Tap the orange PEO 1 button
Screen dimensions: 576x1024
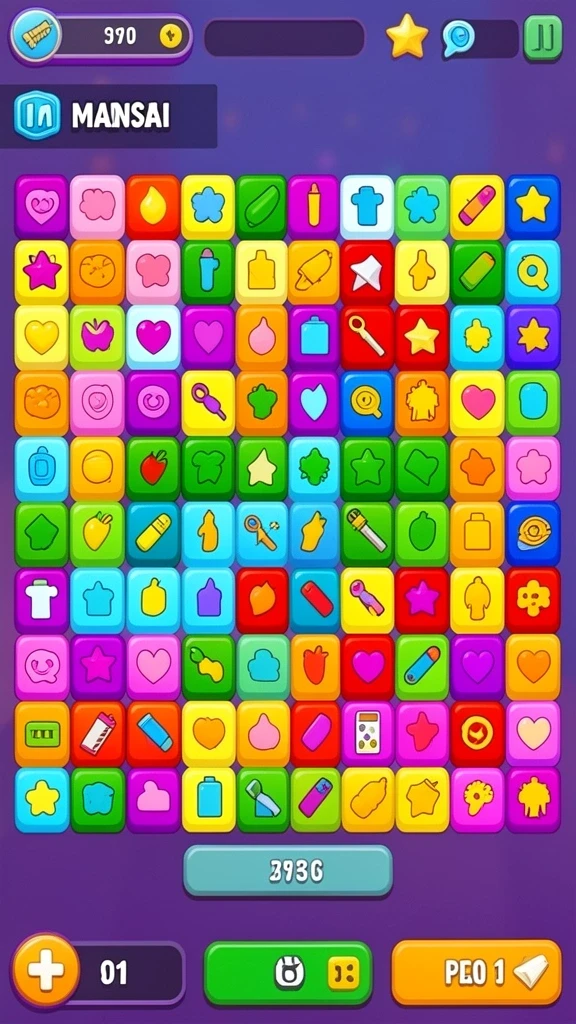[x=476, y=973]
